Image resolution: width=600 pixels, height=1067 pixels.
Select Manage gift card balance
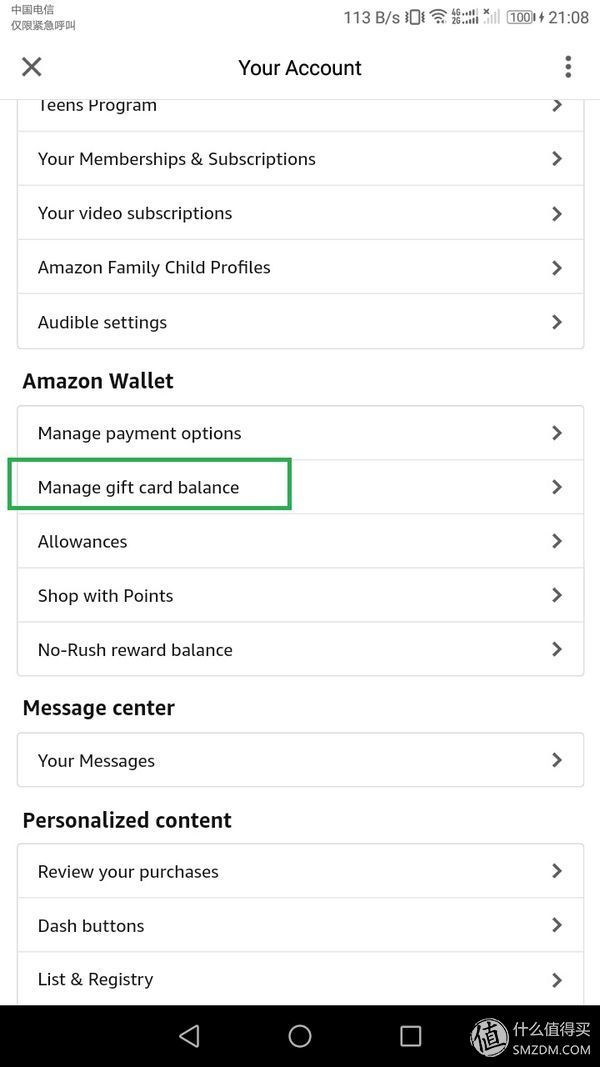pos(300,487)
